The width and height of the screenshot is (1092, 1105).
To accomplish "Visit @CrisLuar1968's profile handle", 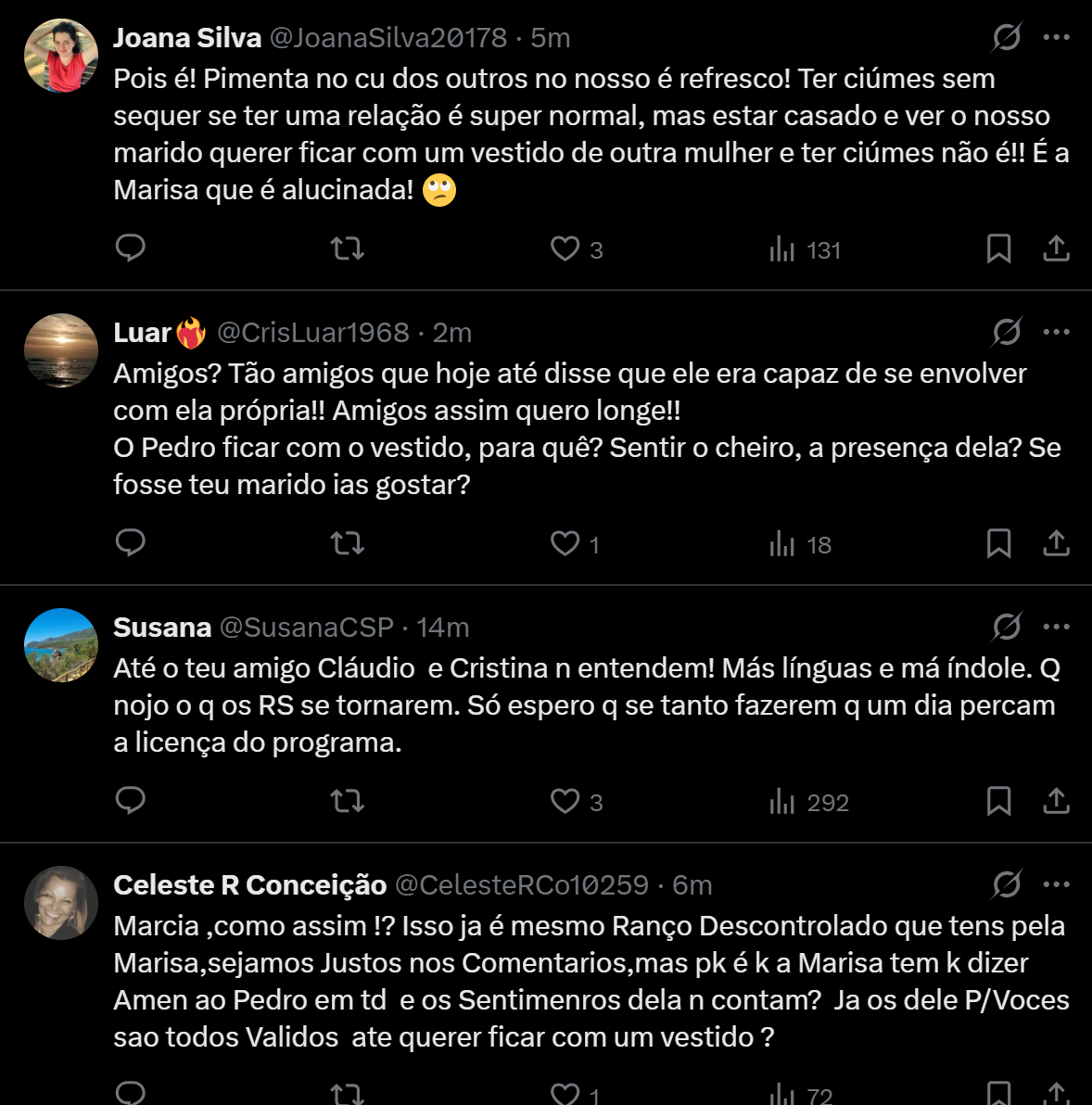I will click(315, 332).
